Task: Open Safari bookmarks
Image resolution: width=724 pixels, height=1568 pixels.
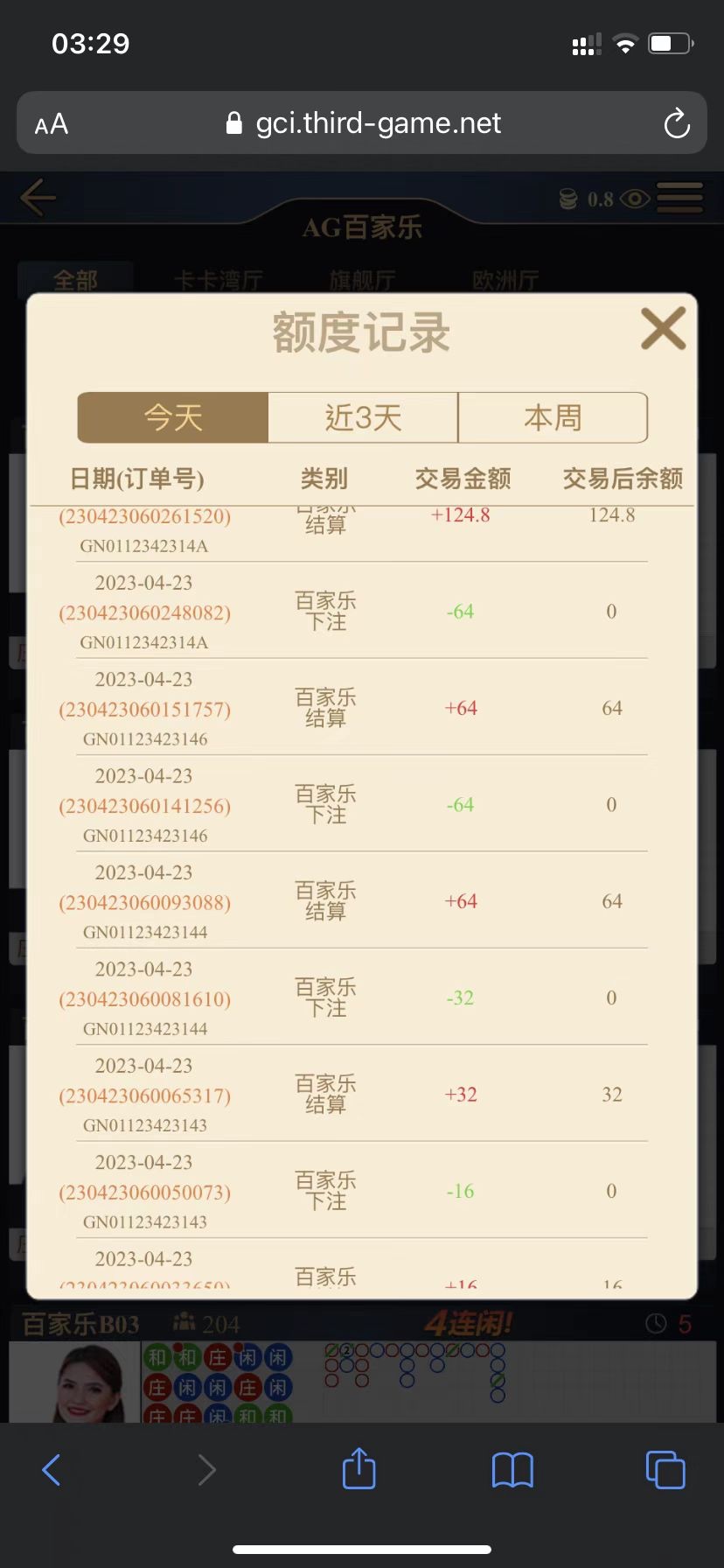Action: tap(512, 1470)
